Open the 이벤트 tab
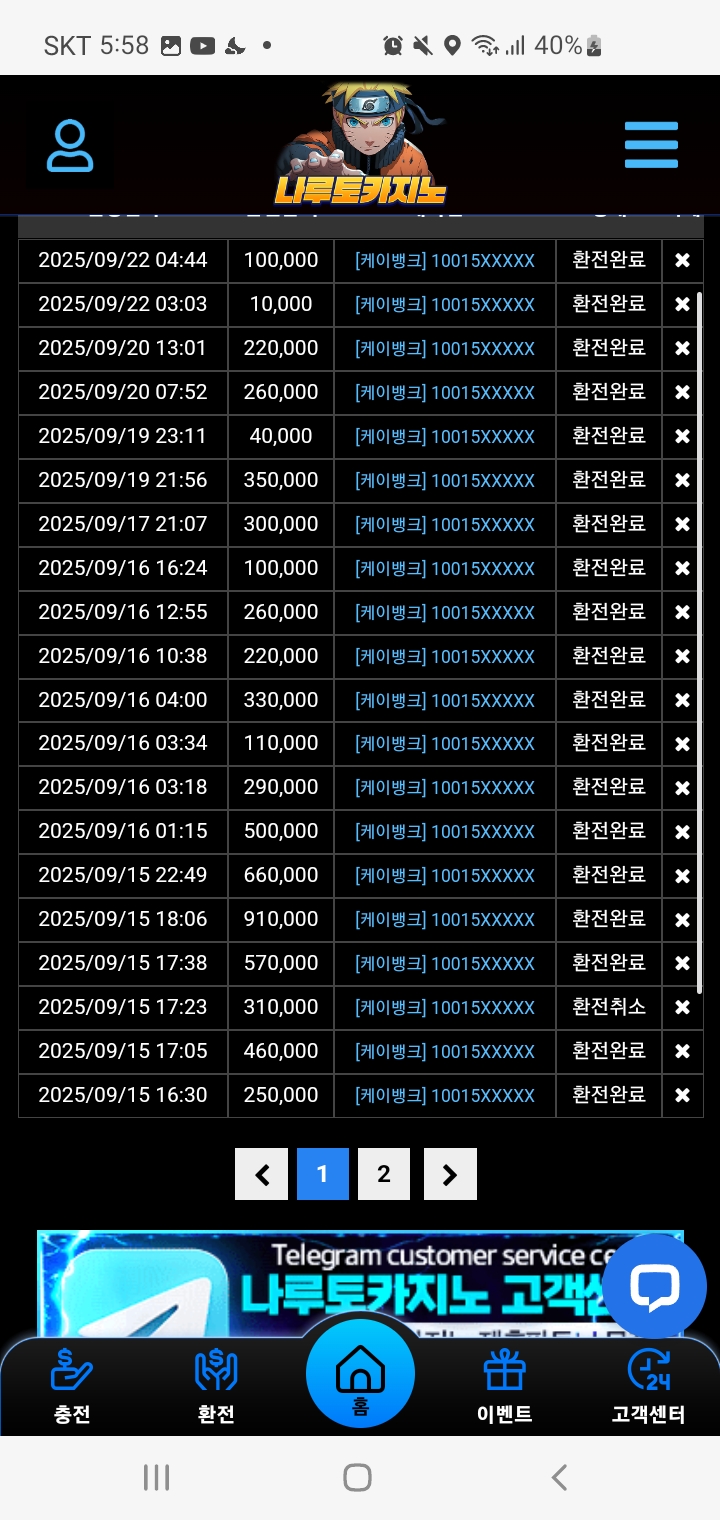This screenshot has height=1520, width=720. point(504,1385)
